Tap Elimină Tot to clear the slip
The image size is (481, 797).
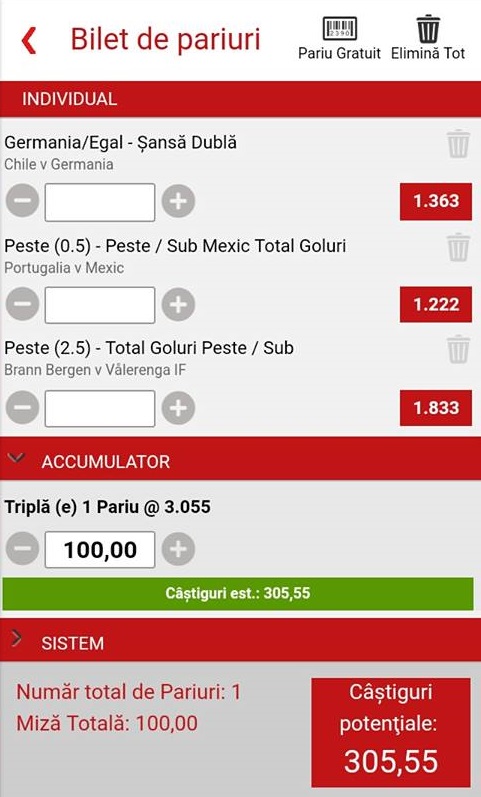tap(428, 39)
